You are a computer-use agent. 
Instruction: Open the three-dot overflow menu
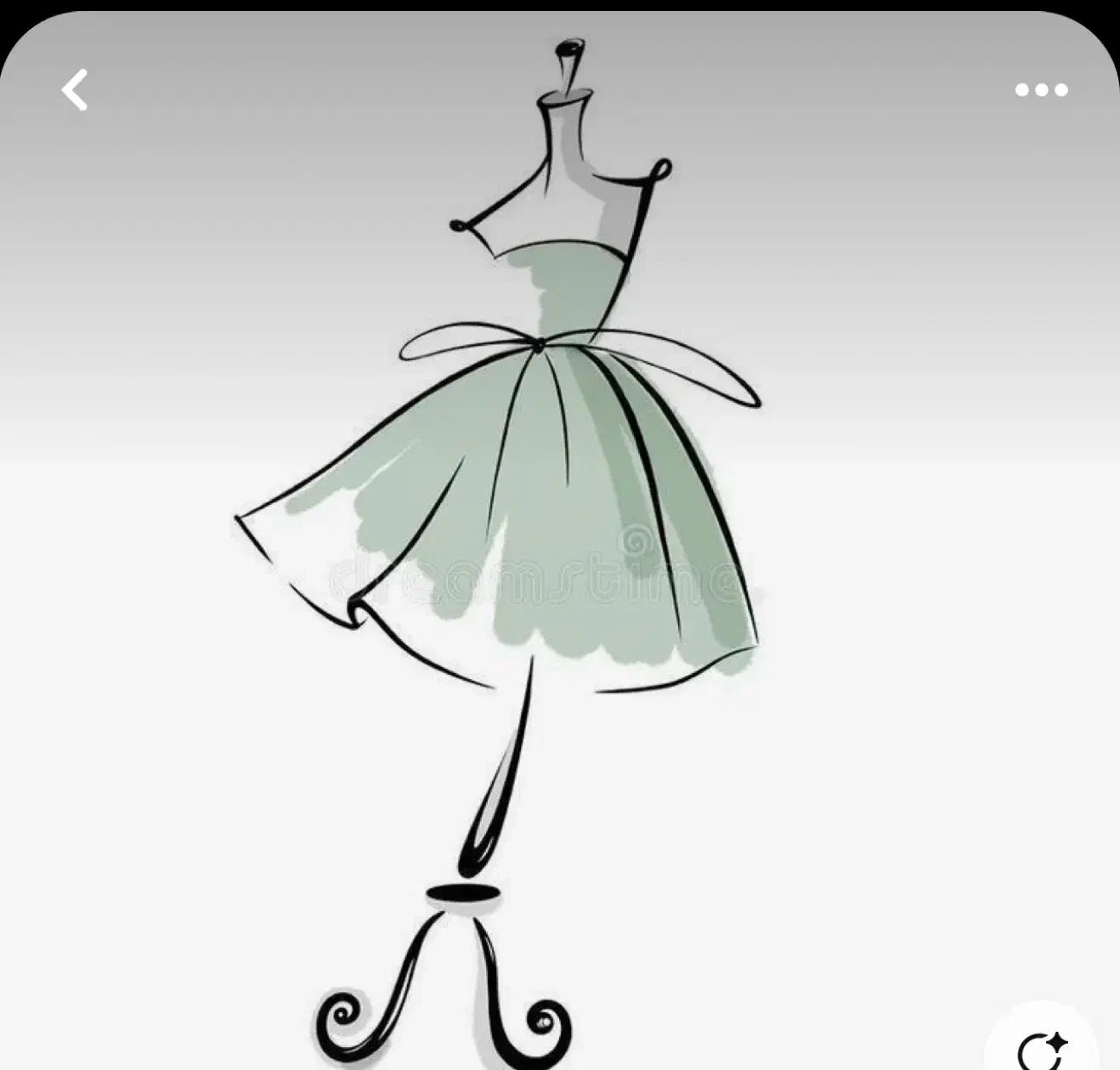(1041, 90)
